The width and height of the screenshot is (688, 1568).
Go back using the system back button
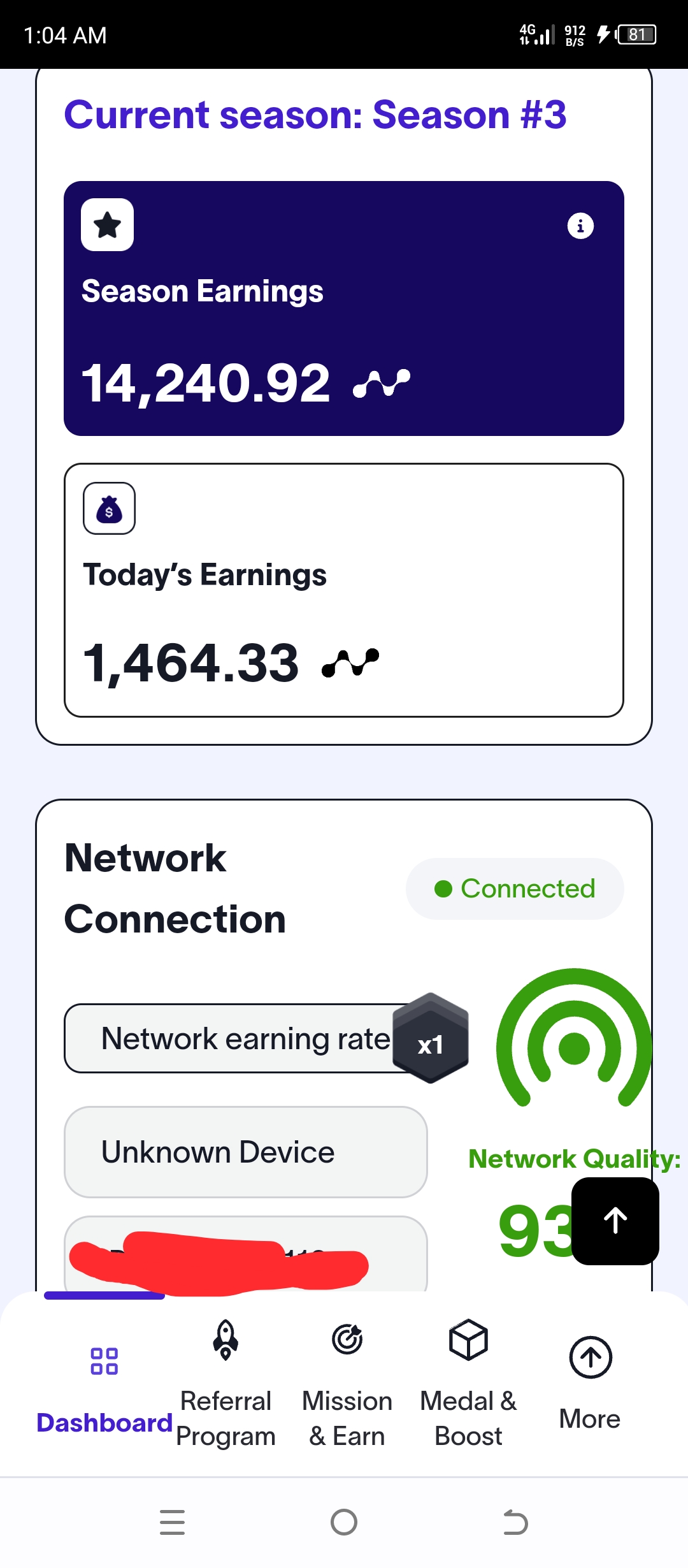515,1523
